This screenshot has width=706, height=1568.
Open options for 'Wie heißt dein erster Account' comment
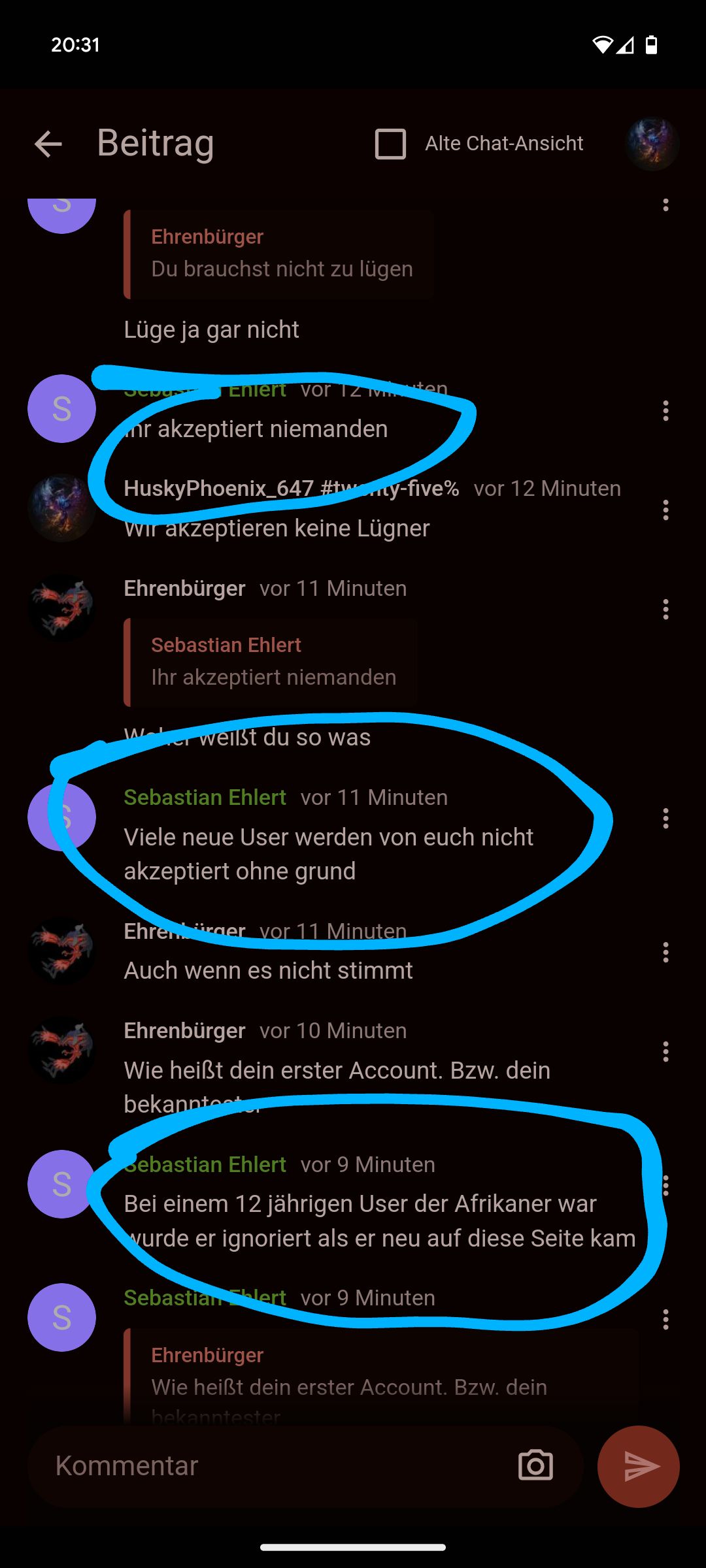(x=665, y=1052)
